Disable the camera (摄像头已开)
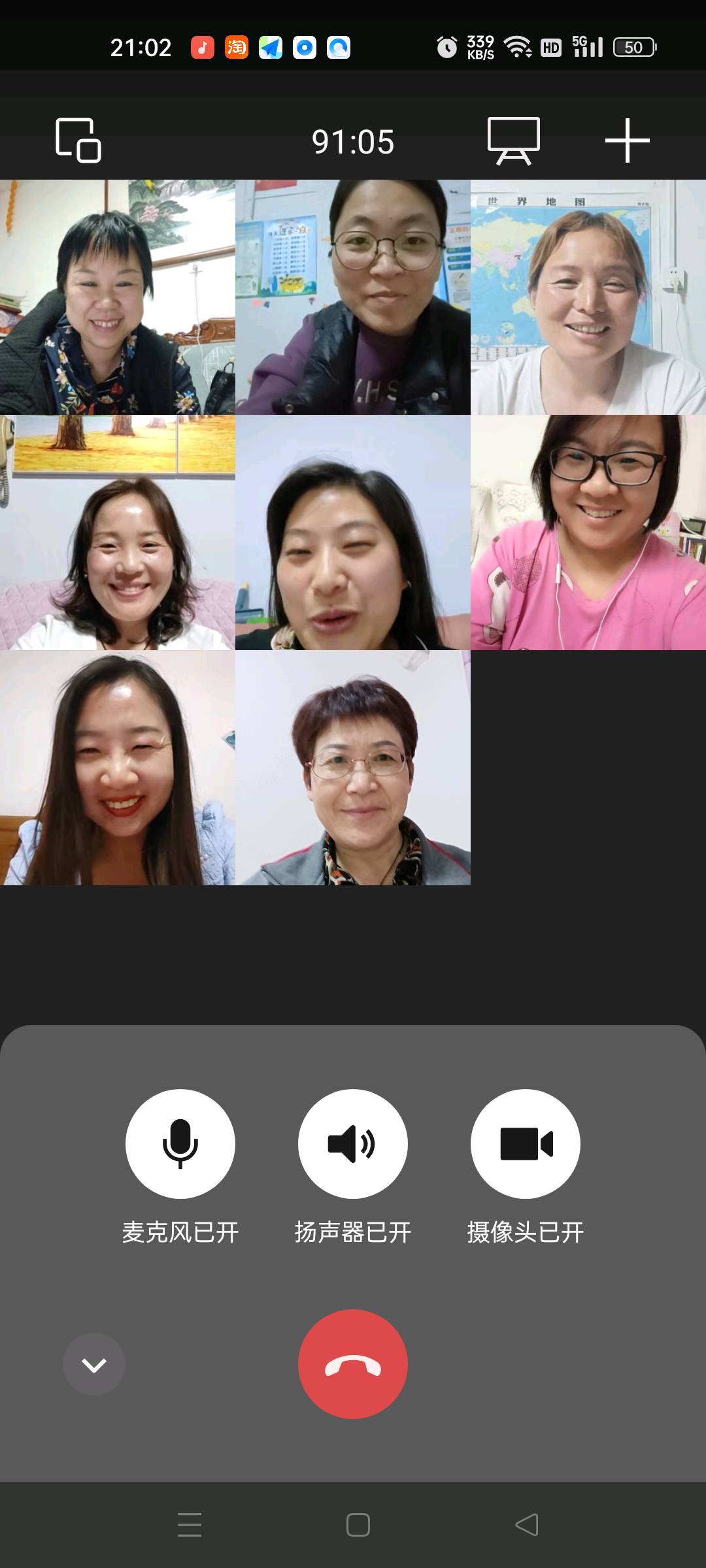706x1568 pixels. pos(525,1143)
